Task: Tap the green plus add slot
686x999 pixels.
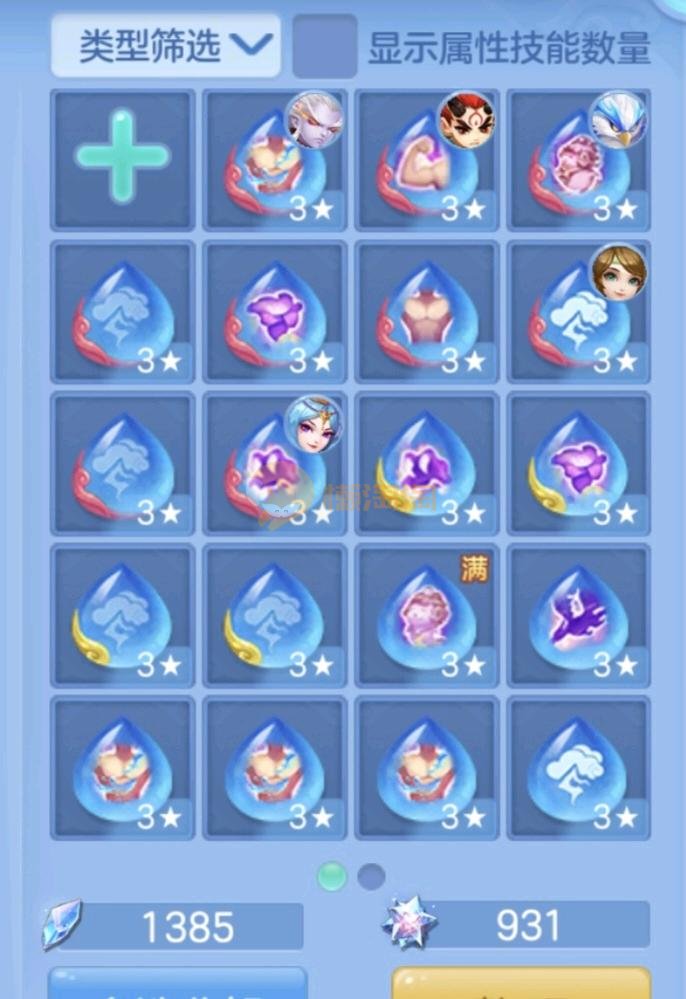Action: (122, 160)
